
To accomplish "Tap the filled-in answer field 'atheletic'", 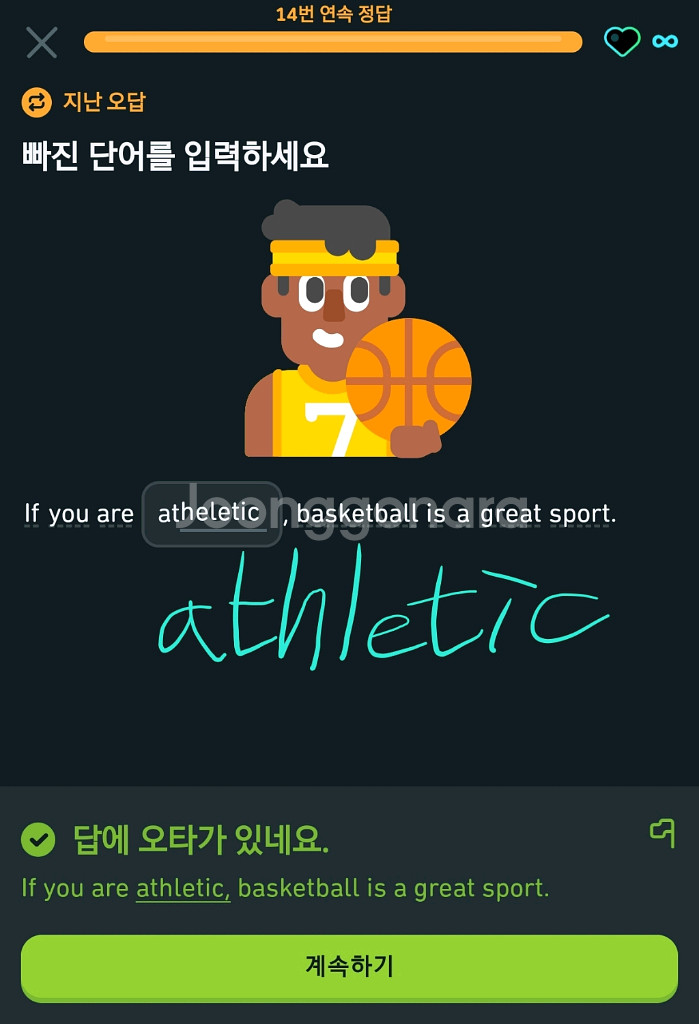I will (x=211, y=514).
